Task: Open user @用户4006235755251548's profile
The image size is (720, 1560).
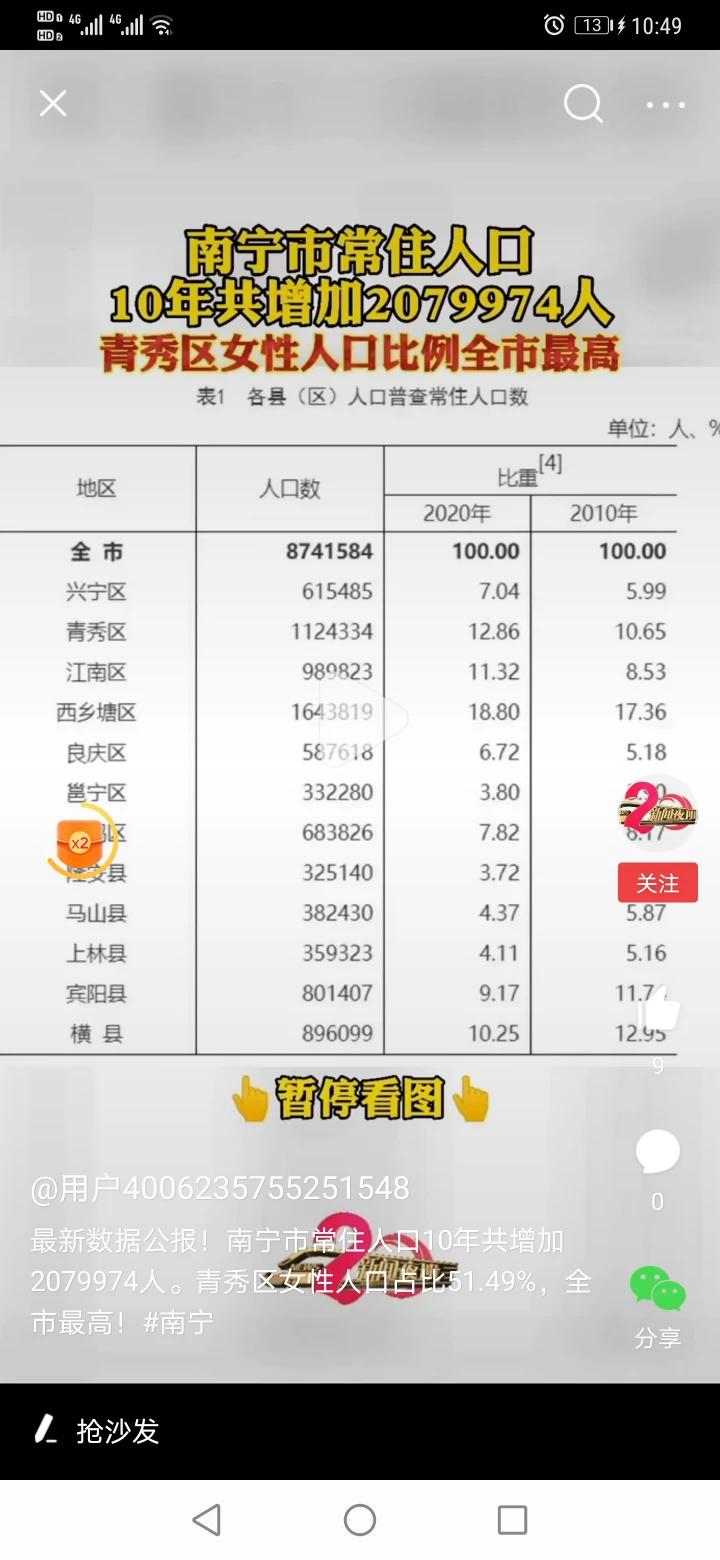Action: pyautogui.click(x=220, y=1188)
